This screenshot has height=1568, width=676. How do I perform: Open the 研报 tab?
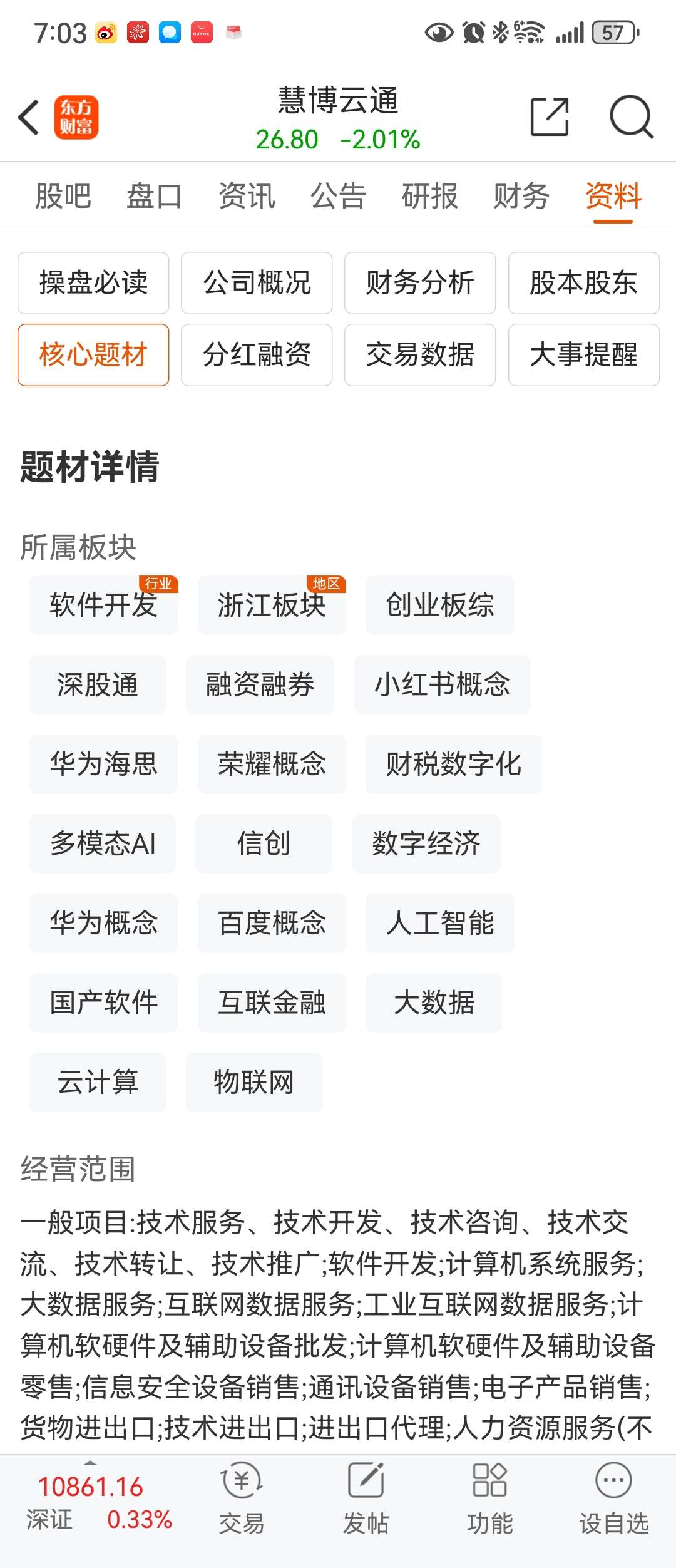pyautogui.click(x=430, y=196)
